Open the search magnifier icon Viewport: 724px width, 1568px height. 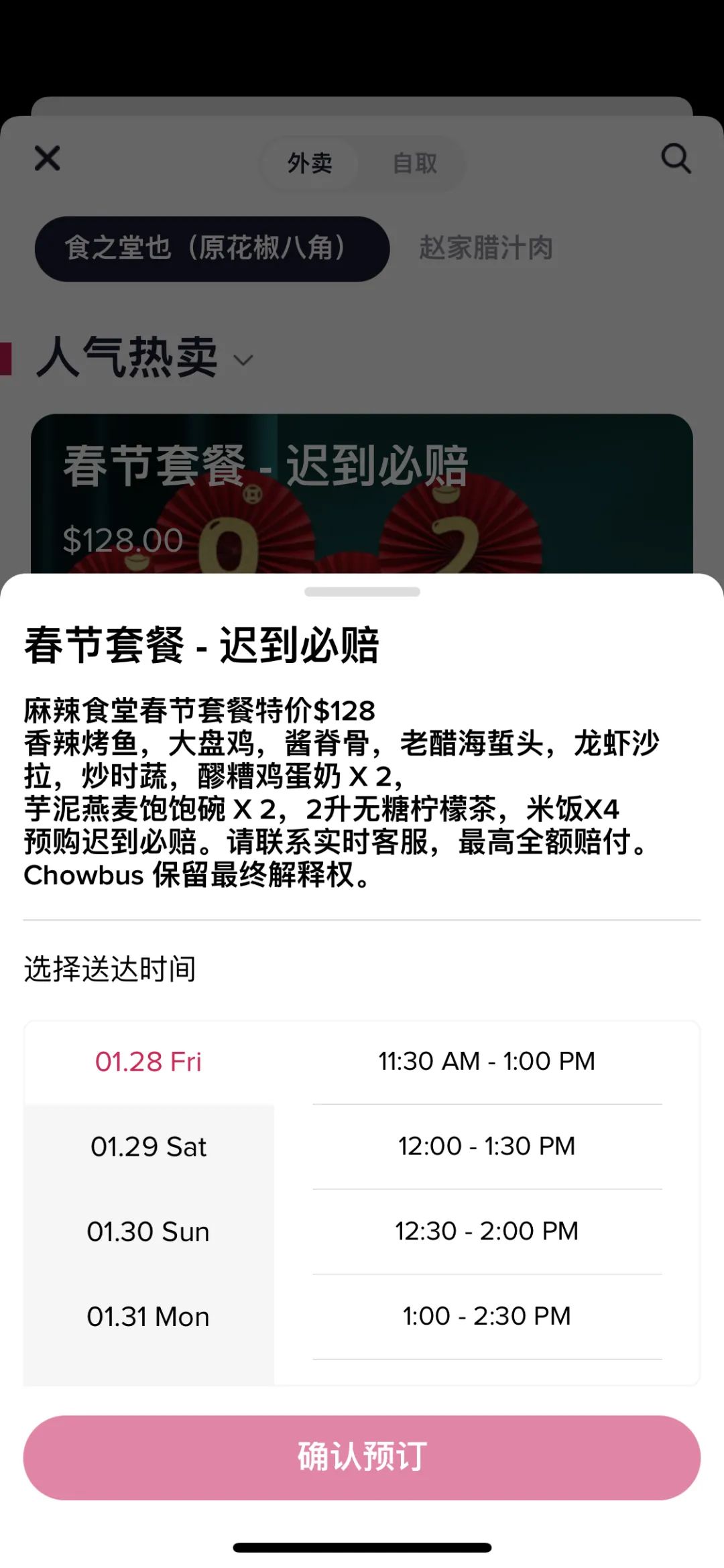tap(676, 159)
